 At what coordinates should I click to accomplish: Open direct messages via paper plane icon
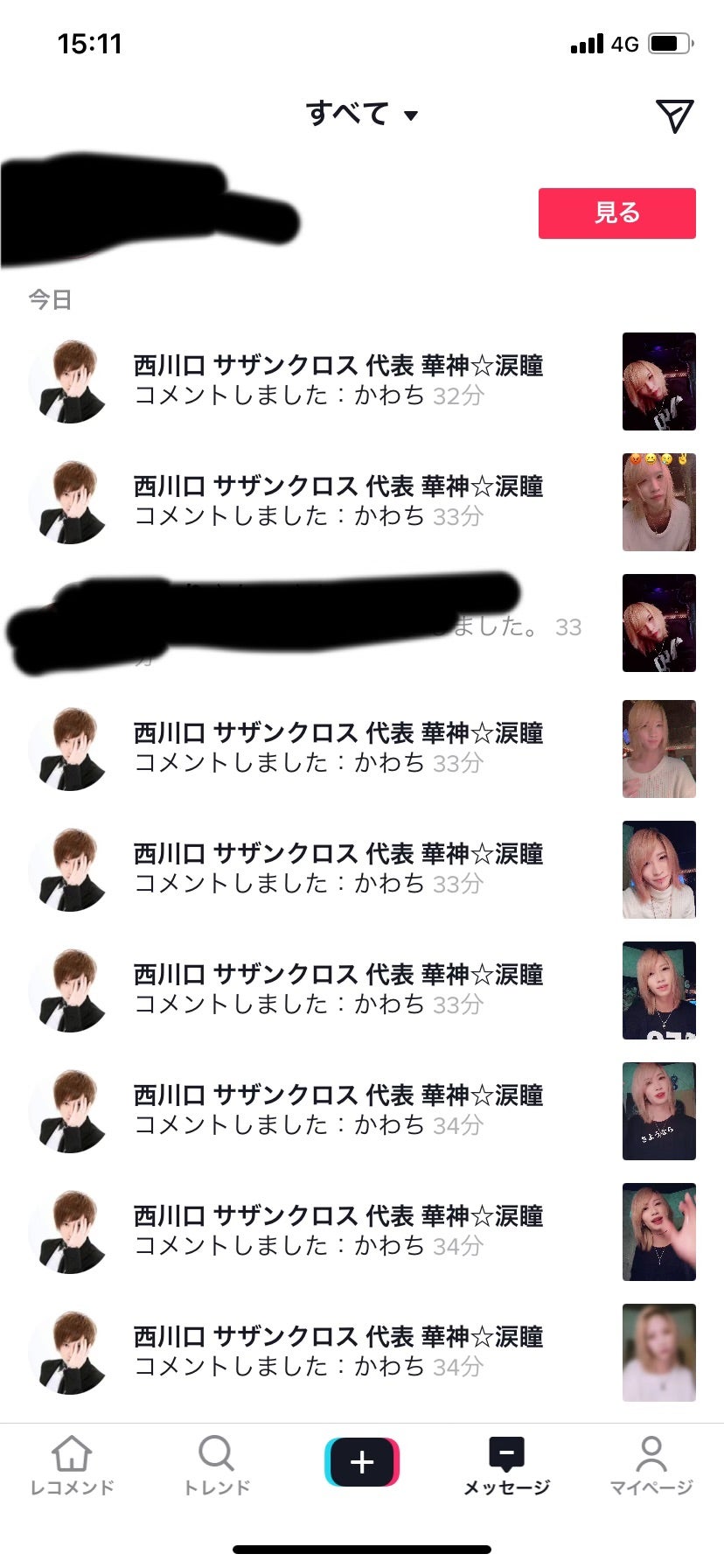(674, 115)
